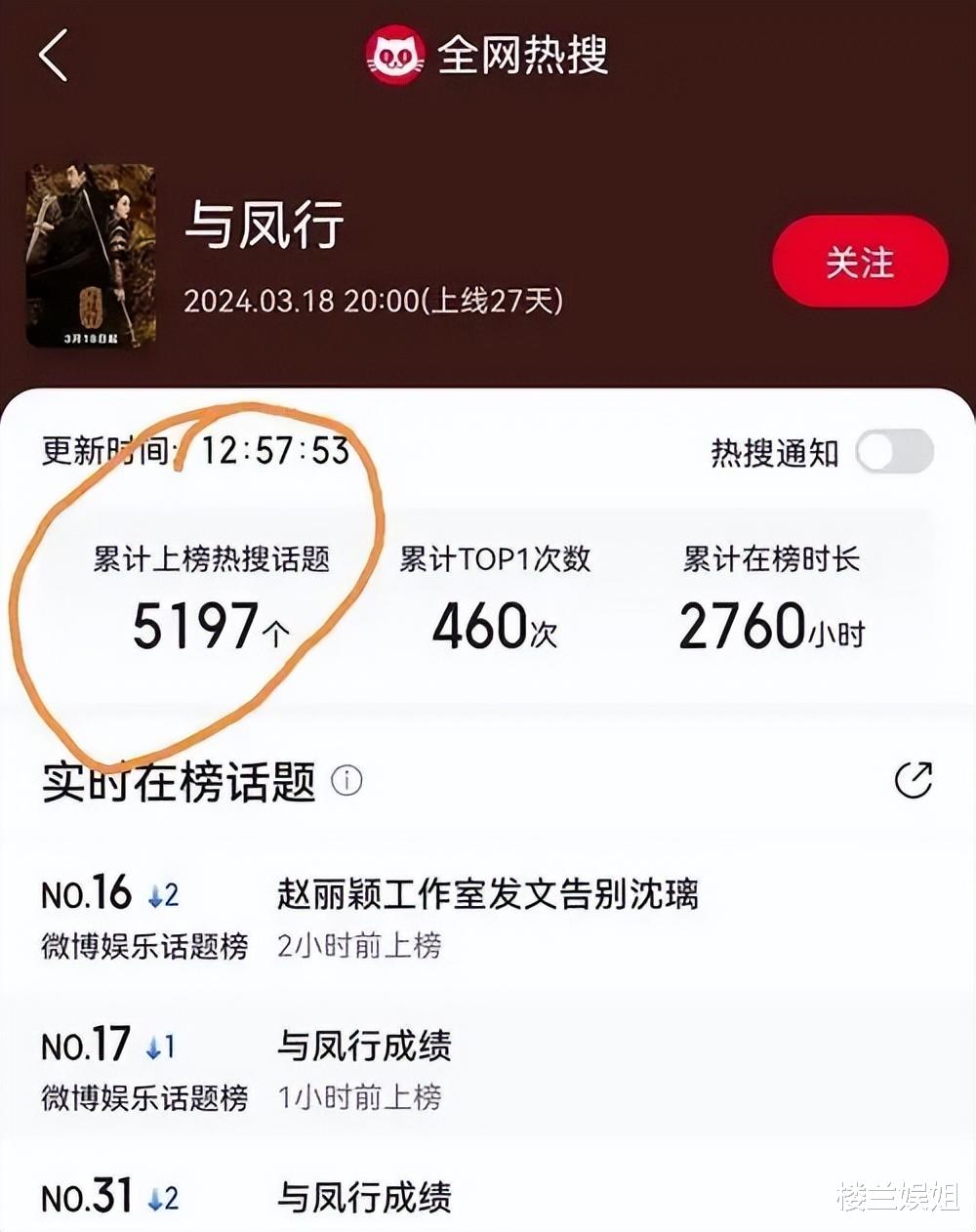Click the Maoyan cat logo in the header
976x1232 pixels.
coord(394,55)
